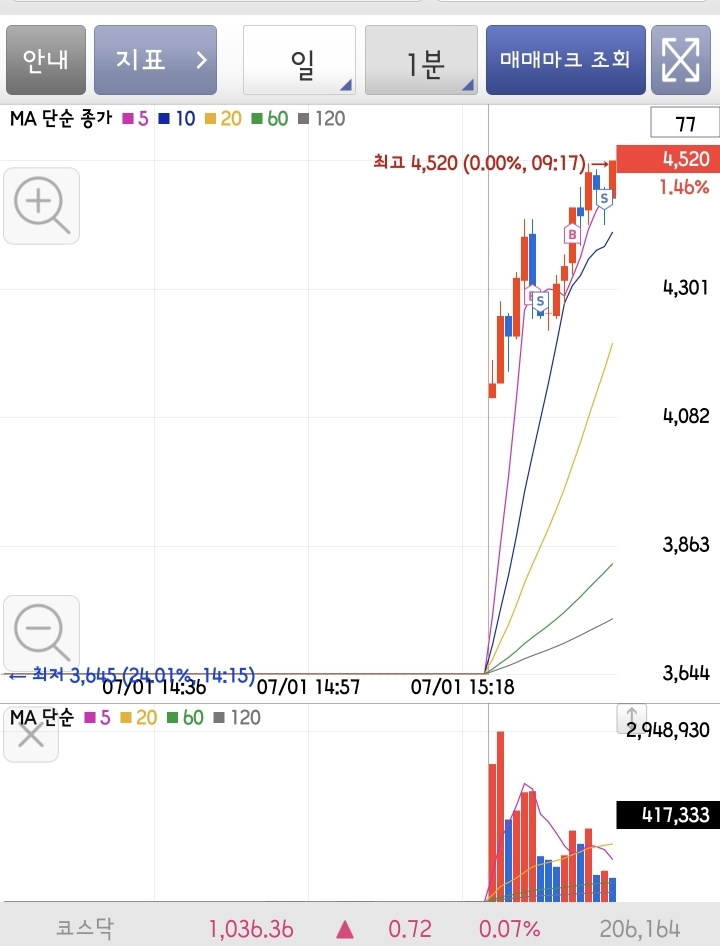Close the volume indicator panel
This screenshot has width=720, height=946.
[31, 734]
